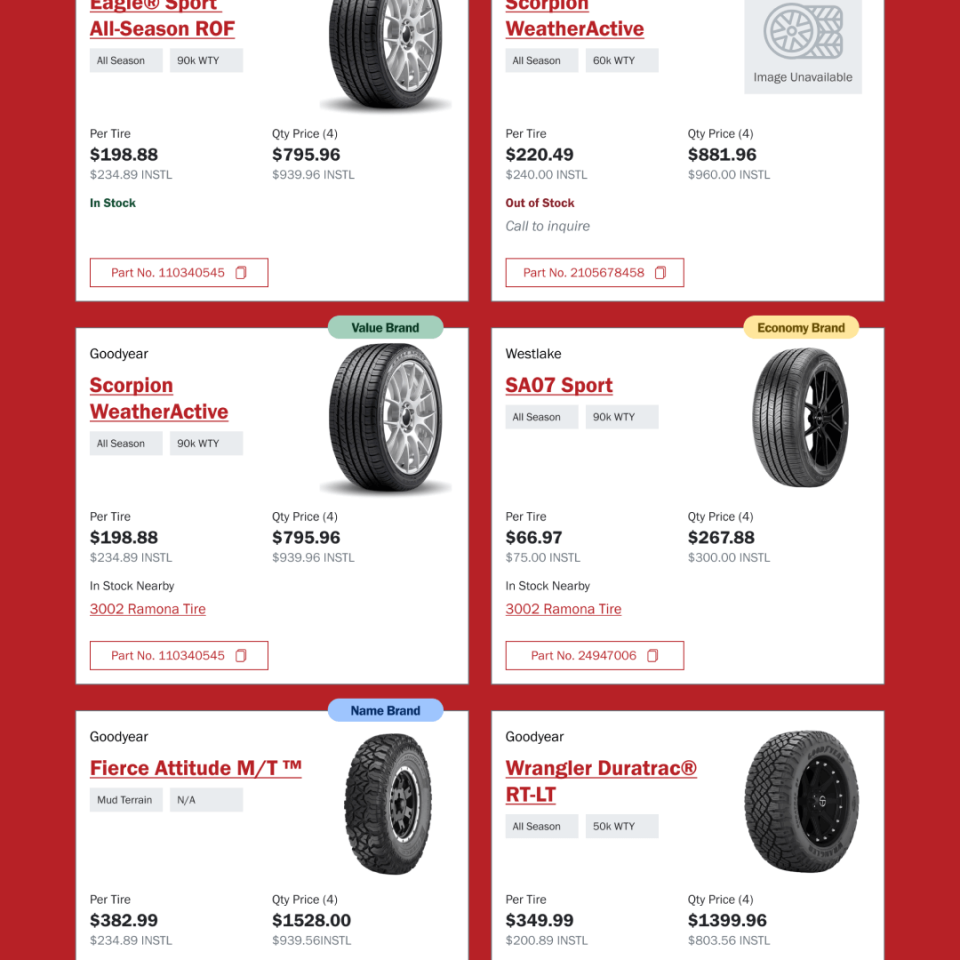Image resolution: width=960 pixels, height=960 pixels.
Task: View the Wrangler Duratrac RT-LT tire image
Action: 801,802
